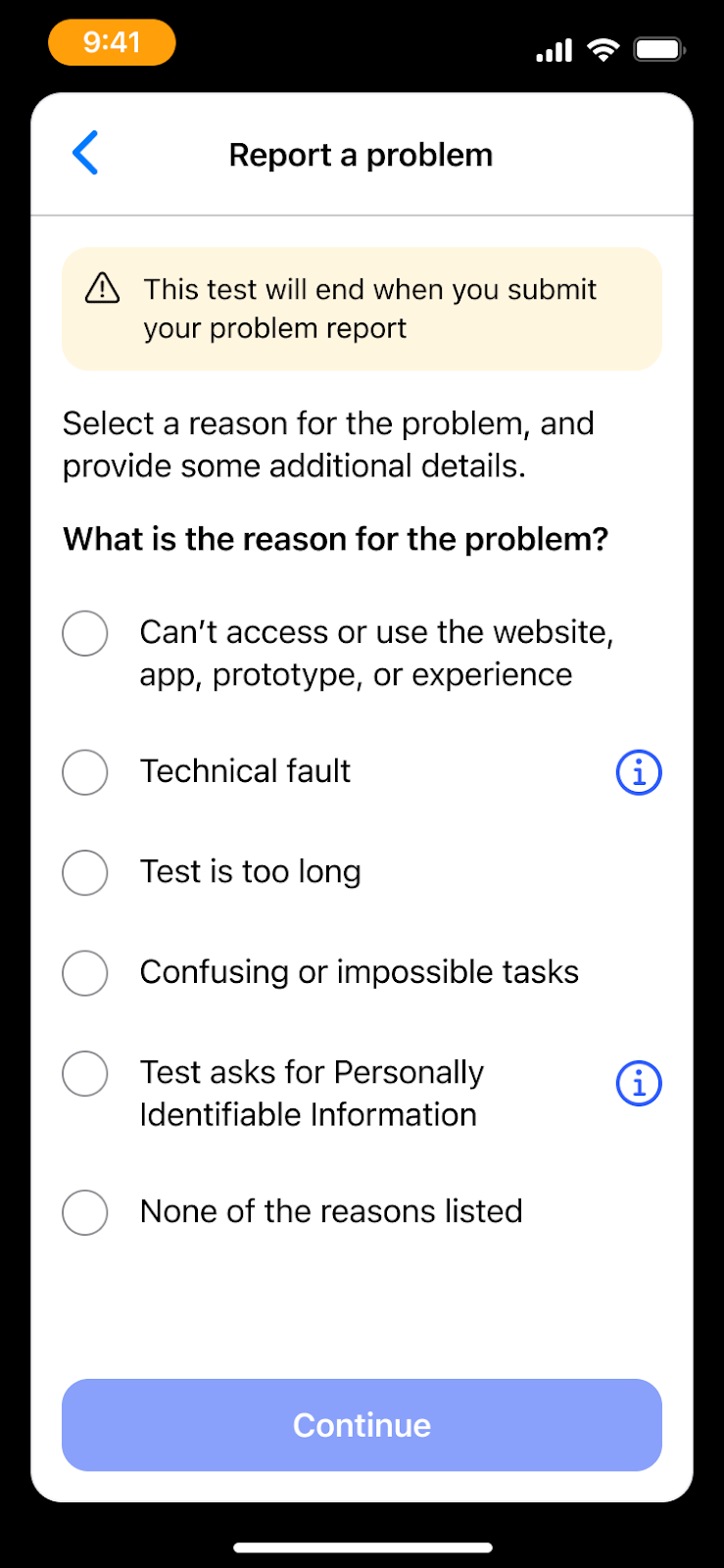This screenshot has width=724, height=1568.
Task: Tap the Continue button
Action: click(362, 1424)
